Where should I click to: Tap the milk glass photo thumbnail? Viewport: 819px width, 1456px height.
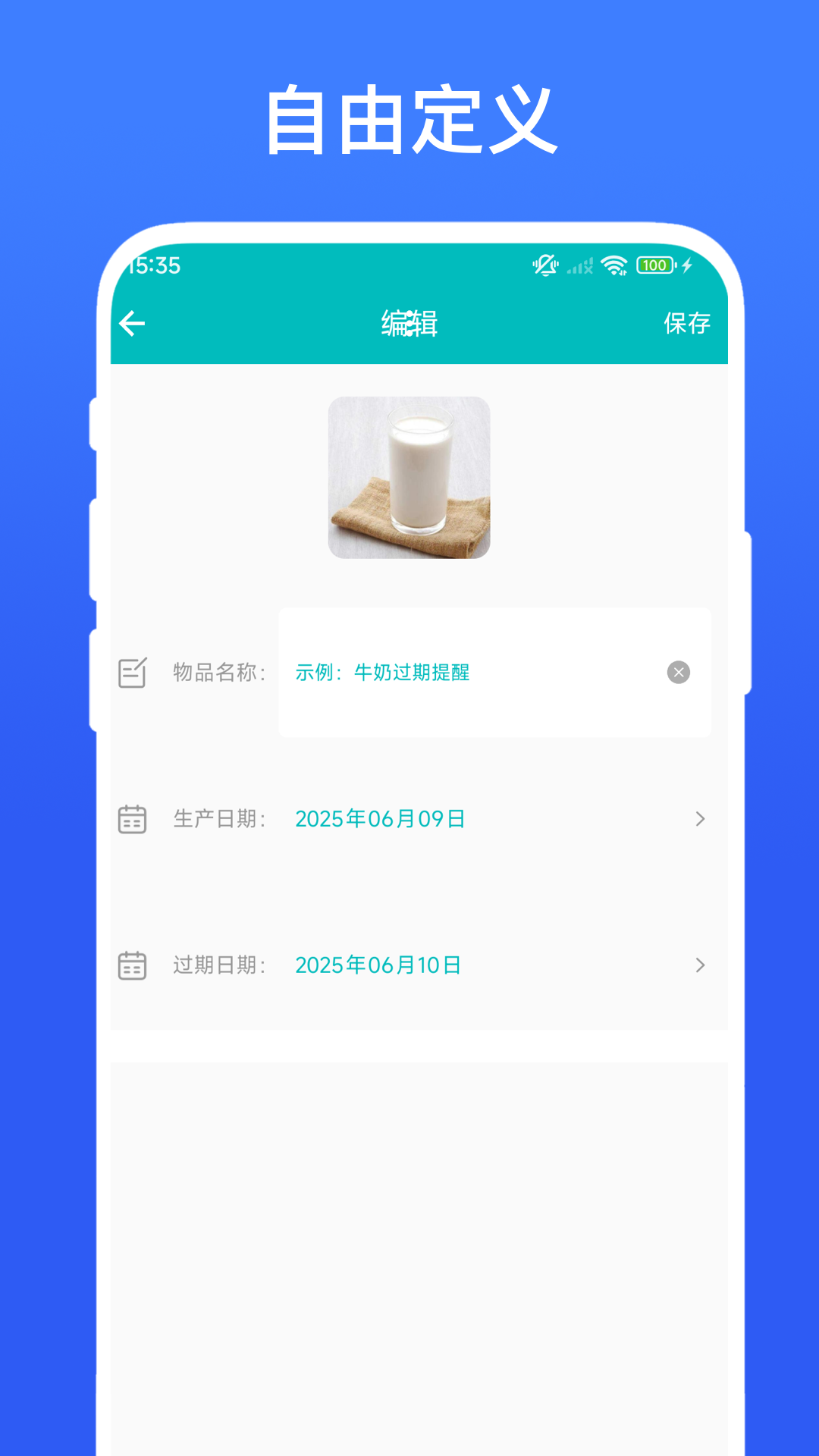(409, 476)
